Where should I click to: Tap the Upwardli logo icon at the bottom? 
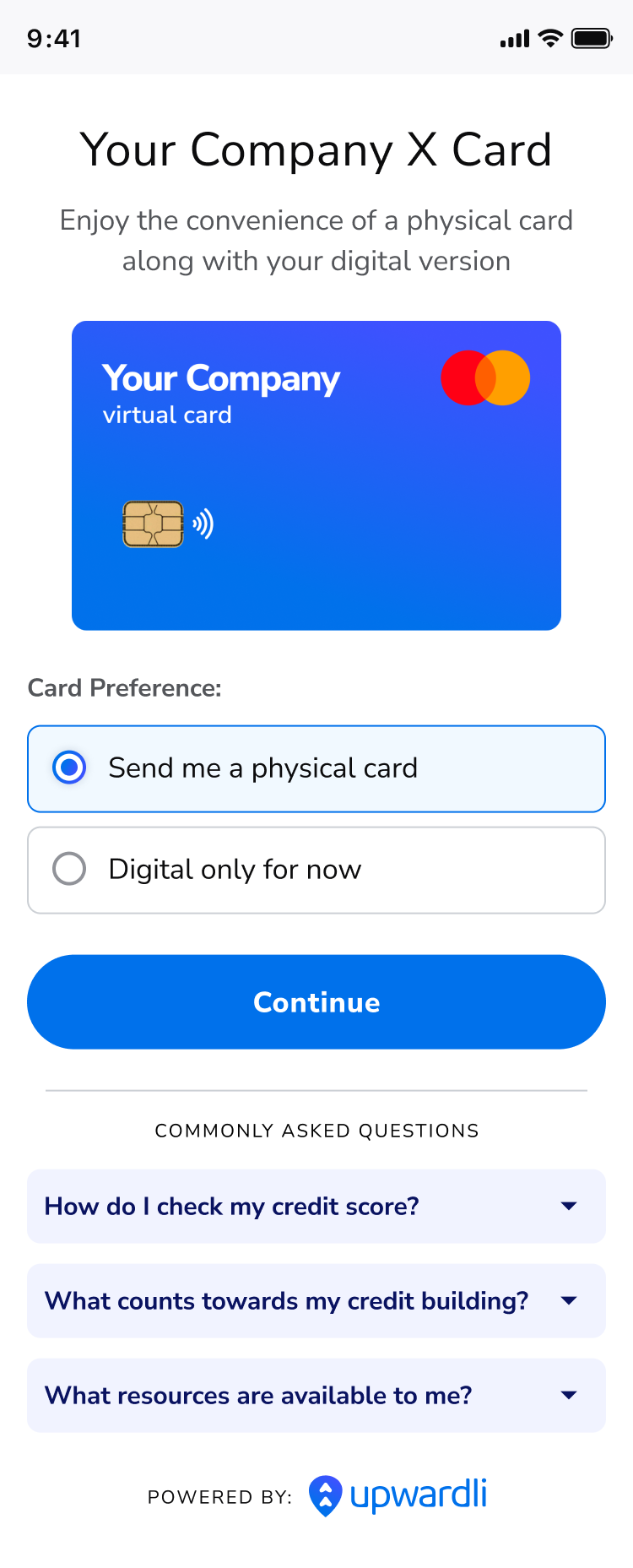[325, 1495]
